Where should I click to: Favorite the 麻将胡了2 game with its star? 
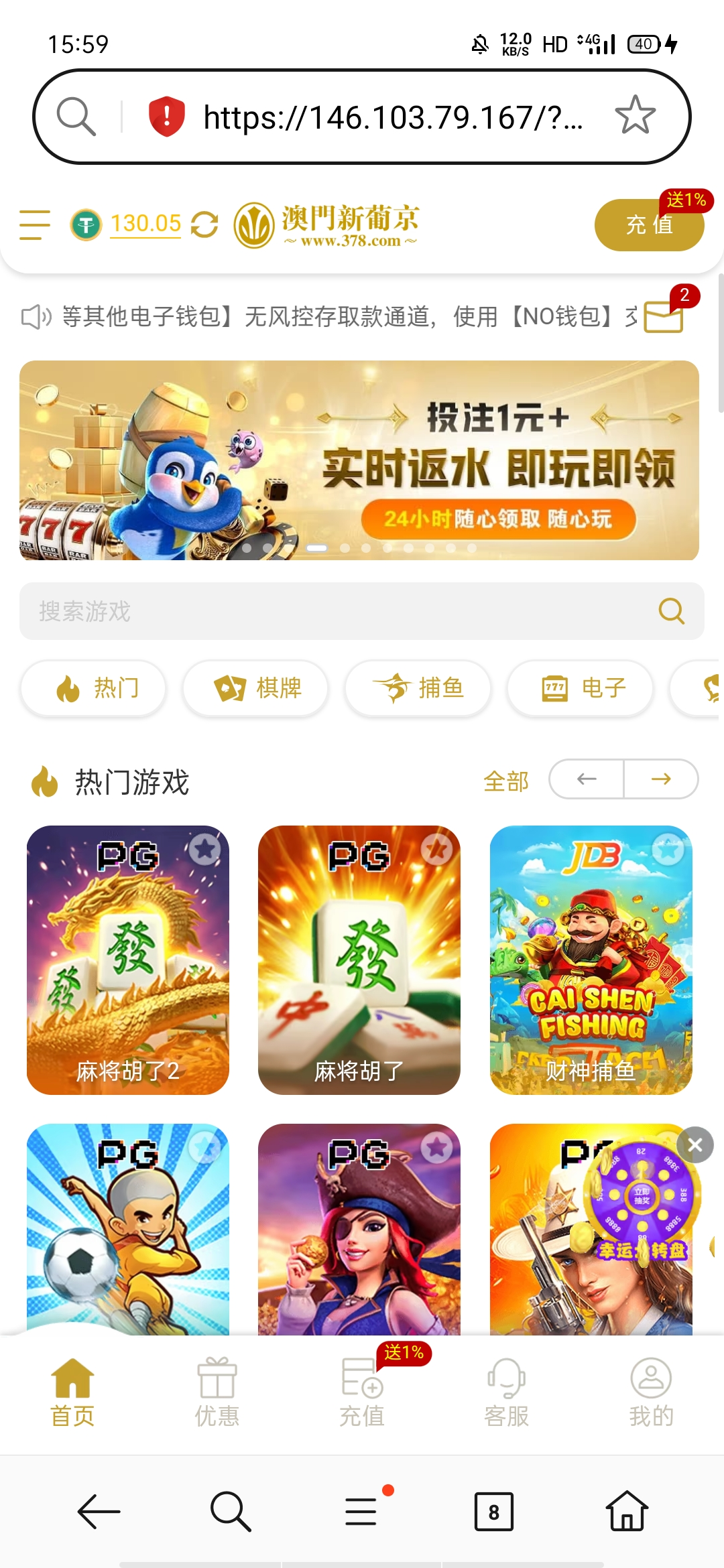[204, 849]
